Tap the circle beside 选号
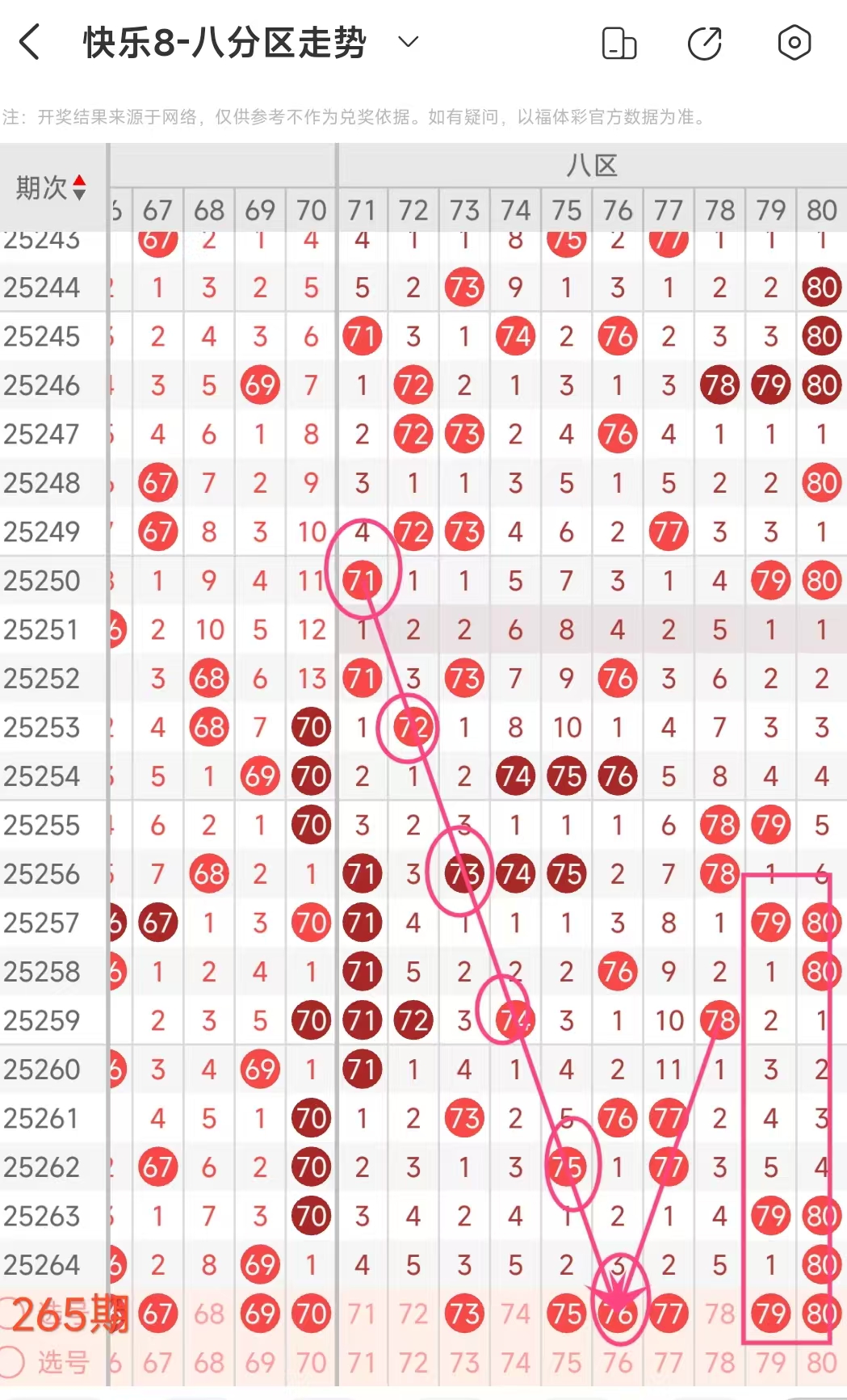The height and width of the screenshot is (1400, 847). 11,1362
